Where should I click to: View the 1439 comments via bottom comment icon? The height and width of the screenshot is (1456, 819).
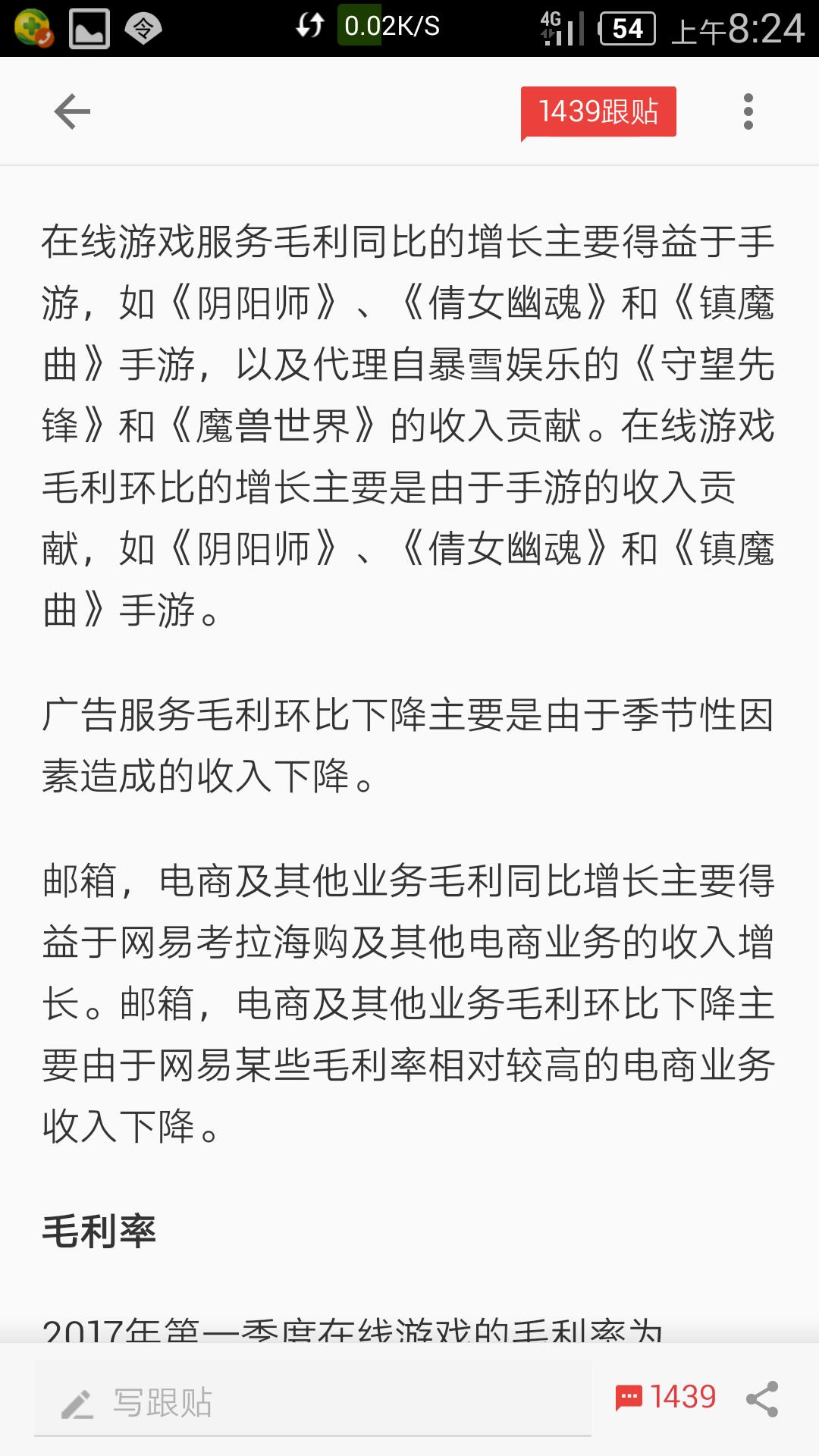pyautogui.click(x=666, y=1398)
